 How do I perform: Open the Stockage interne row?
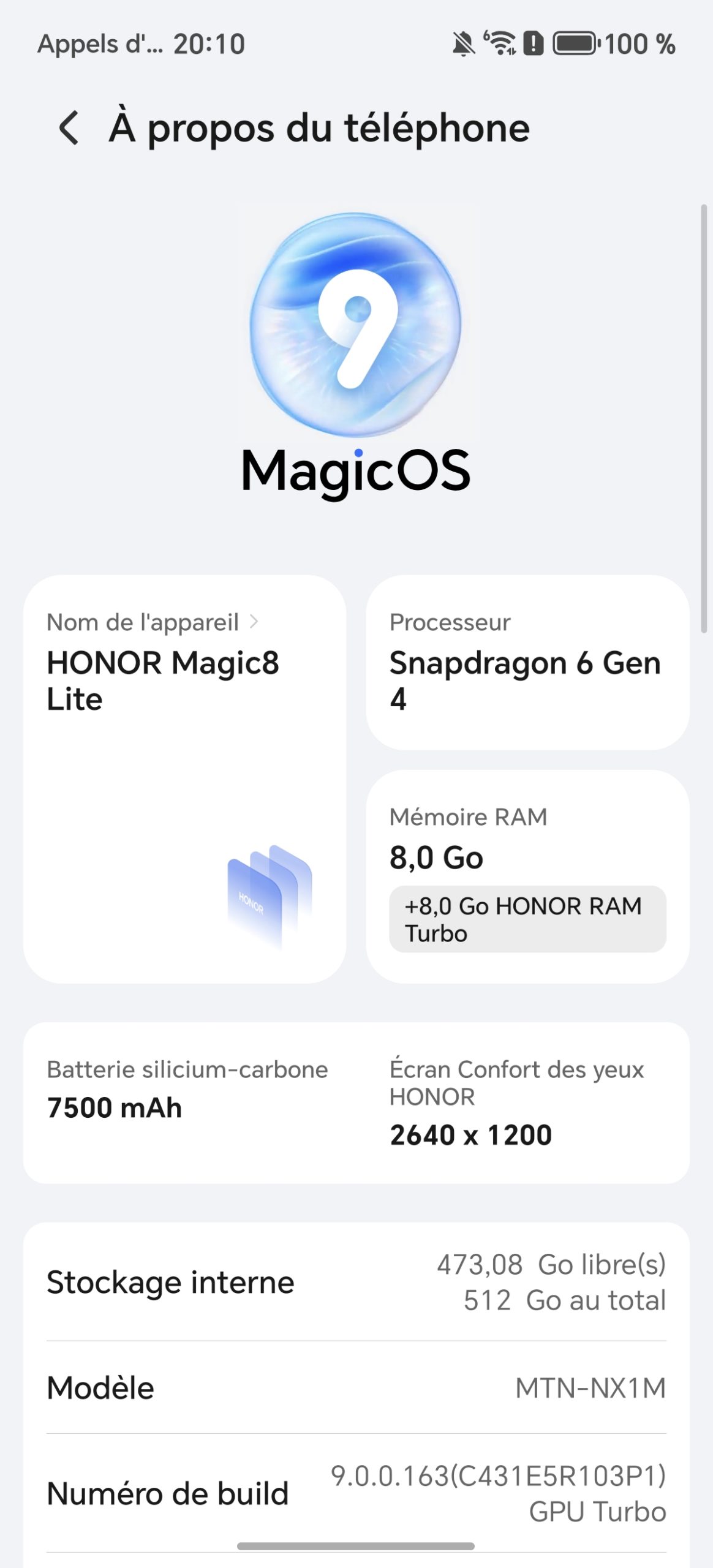point(356,1283)
